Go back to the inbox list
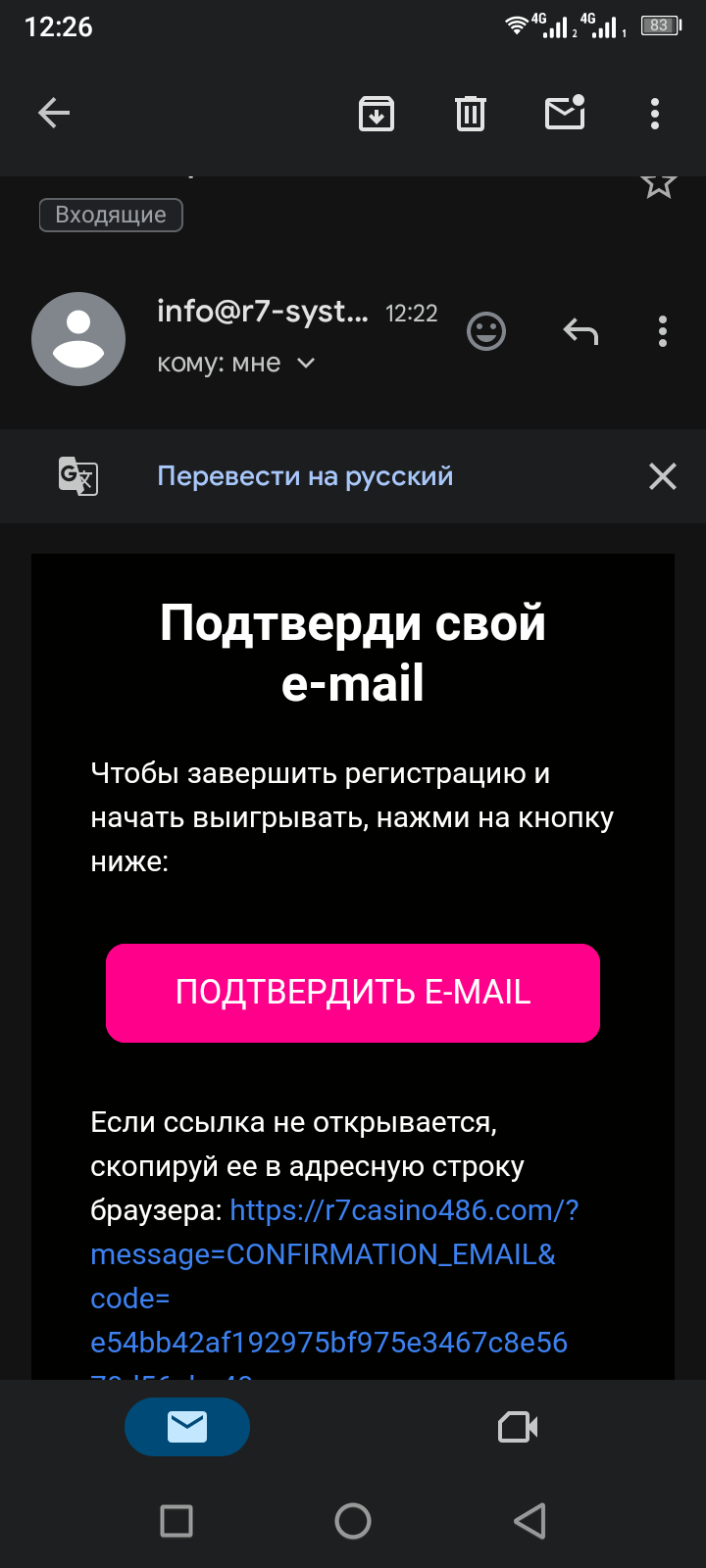The height and width of the screenshot is (1568, 706). click(x=54, y=114)
